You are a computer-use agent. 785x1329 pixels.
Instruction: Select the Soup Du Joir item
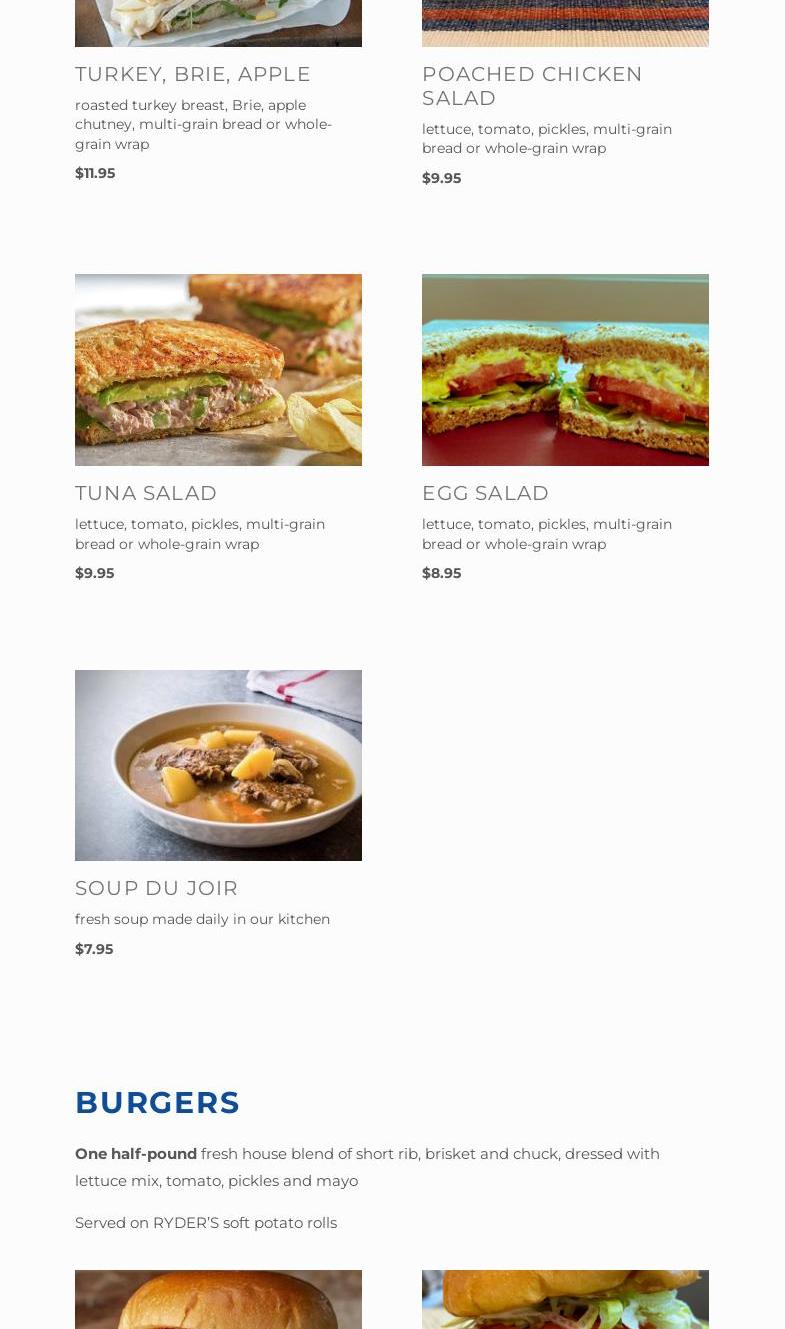click(157, 888)
